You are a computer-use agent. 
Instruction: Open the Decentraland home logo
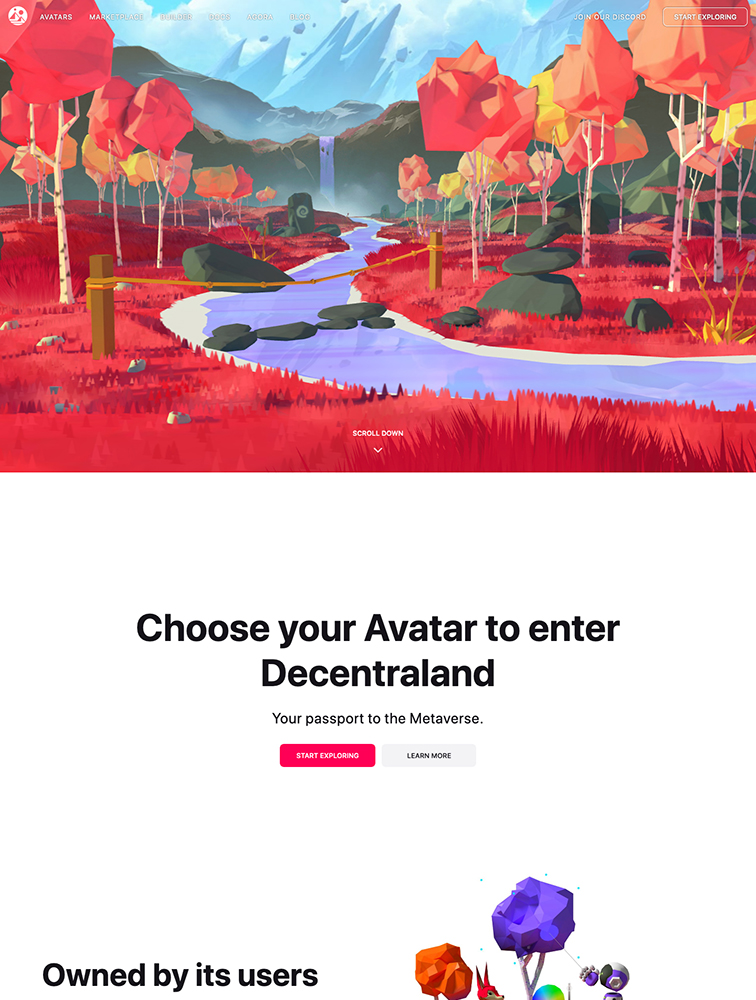pyautogui.click(x=16, y=17)
